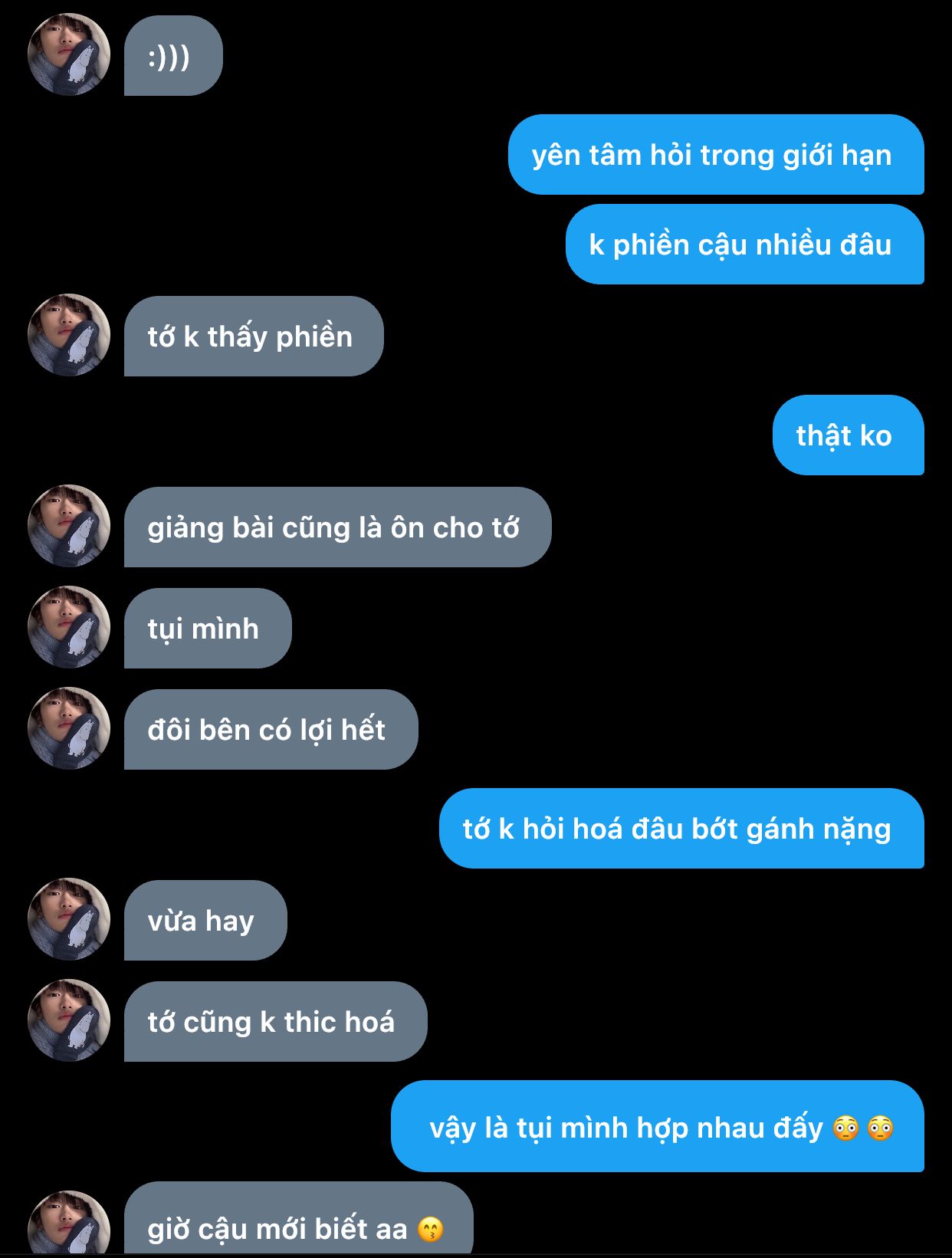Tap the profile photo next to "tớ k thấy phiền"
952x1258 pixels.
[69, 335]
